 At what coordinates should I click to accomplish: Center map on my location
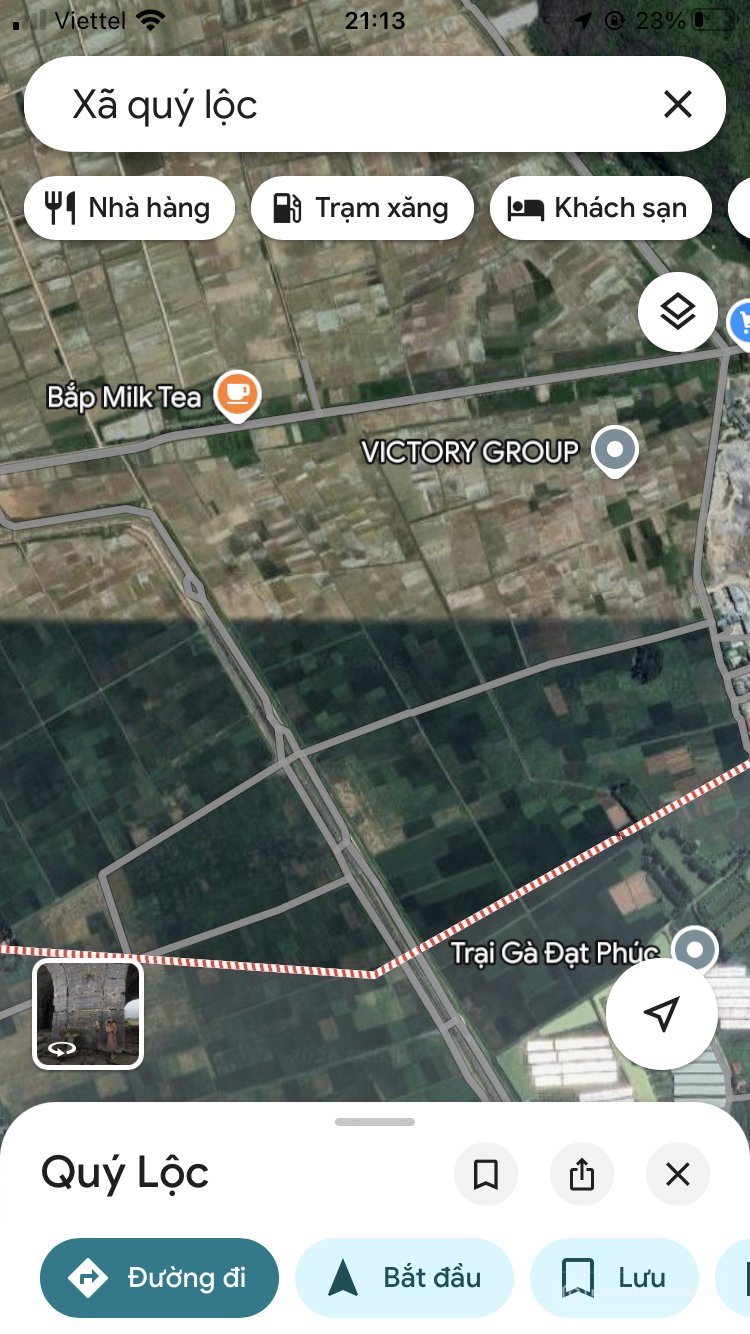661,1014
